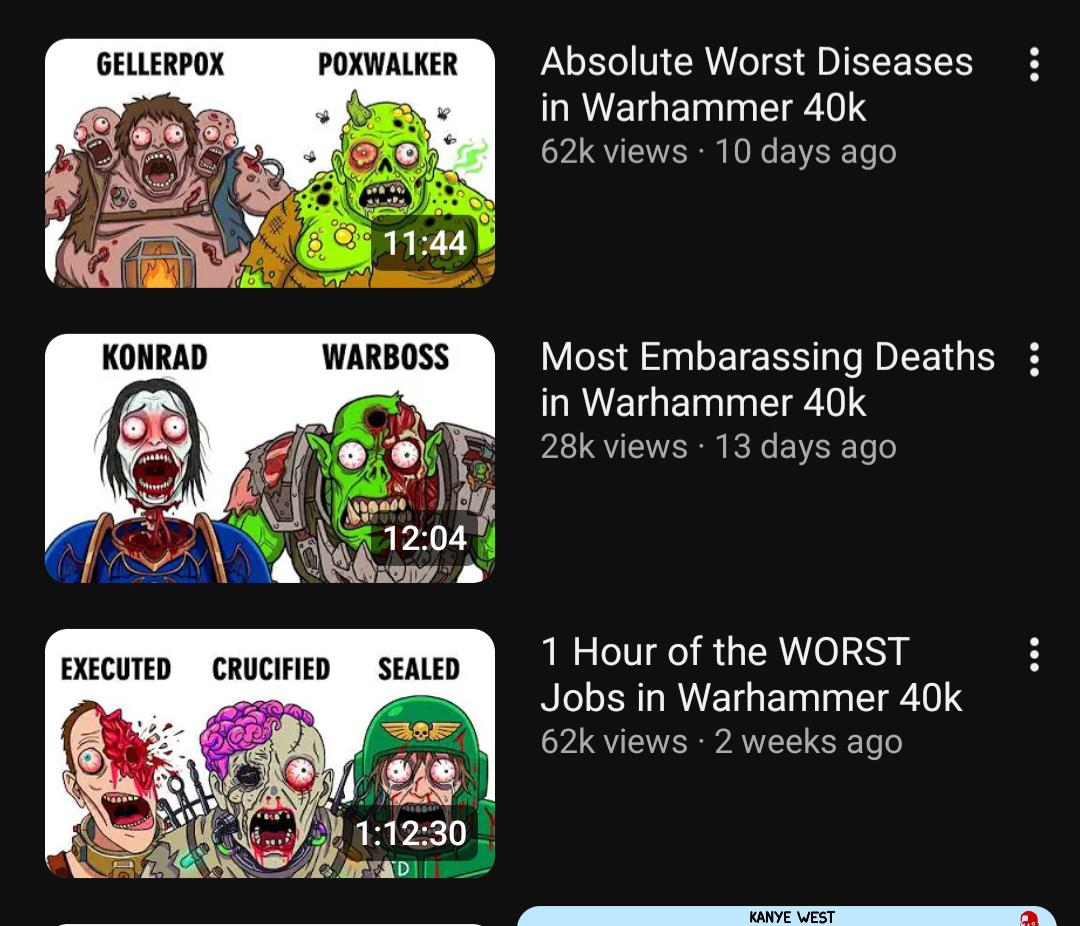1080x926 pixels.
Task: Open the Absolute Worst Diseases video thumbnail
Action: (x=270, y=163)
